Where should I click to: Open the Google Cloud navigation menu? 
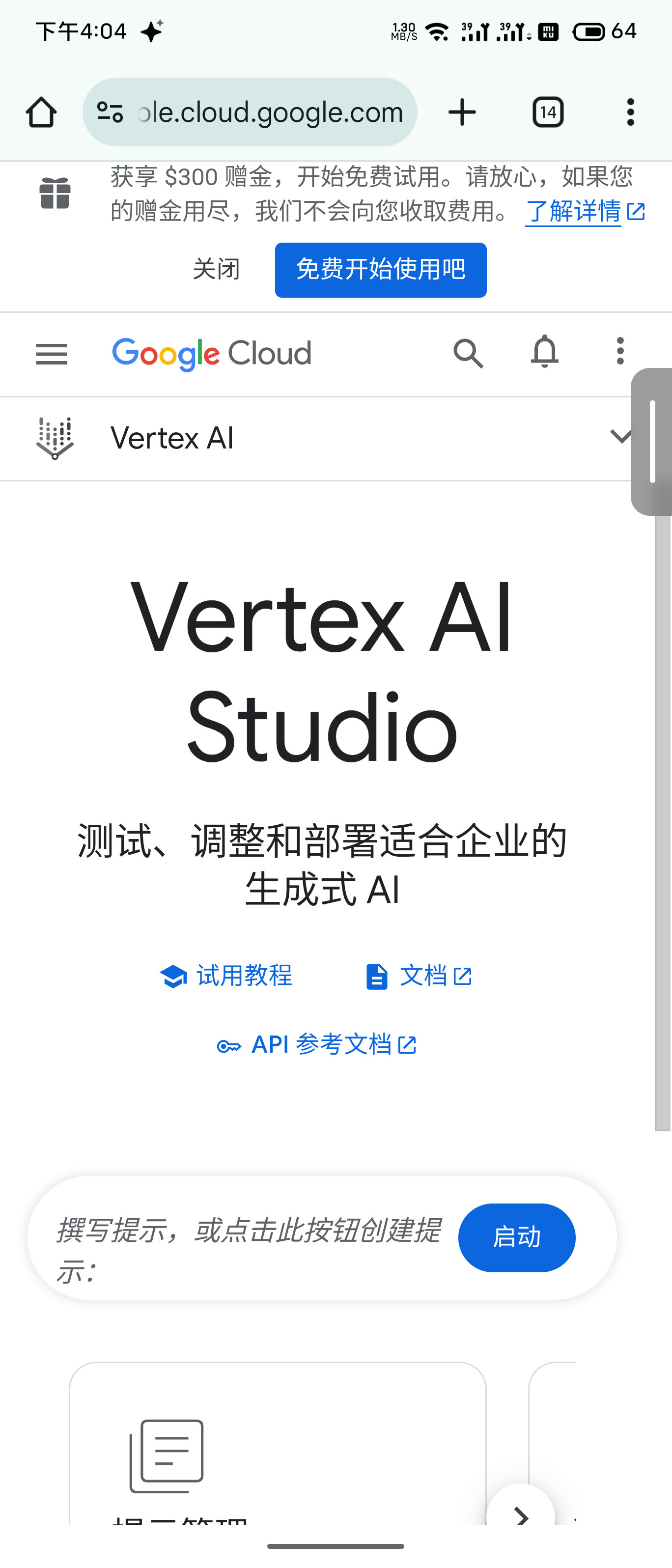click(x=52, y=354)
